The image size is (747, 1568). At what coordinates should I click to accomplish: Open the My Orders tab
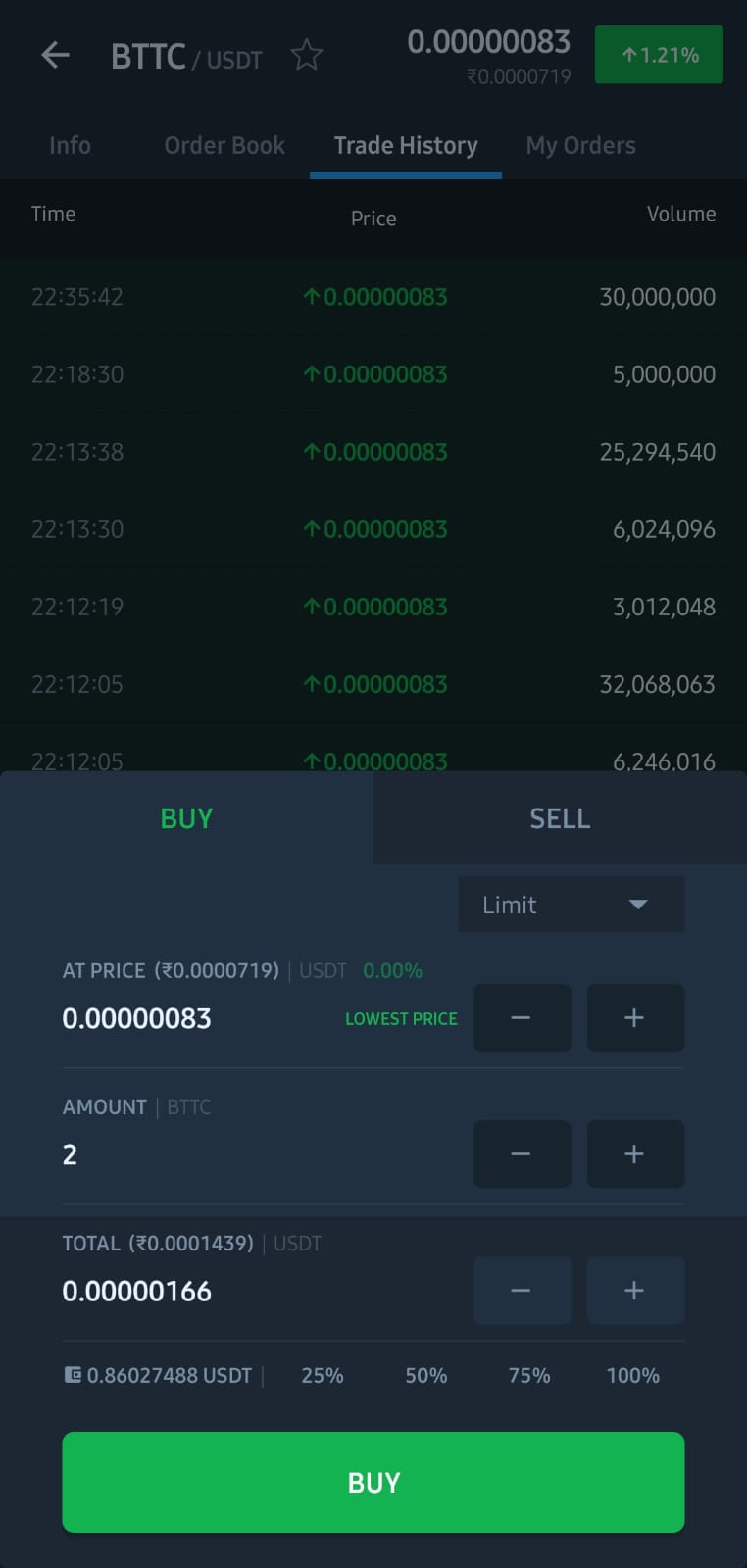(580, 145)
